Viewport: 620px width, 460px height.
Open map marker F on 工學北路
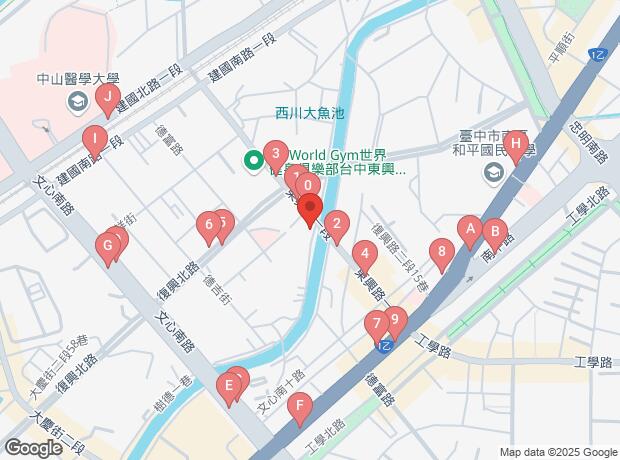tap(299, 407)
